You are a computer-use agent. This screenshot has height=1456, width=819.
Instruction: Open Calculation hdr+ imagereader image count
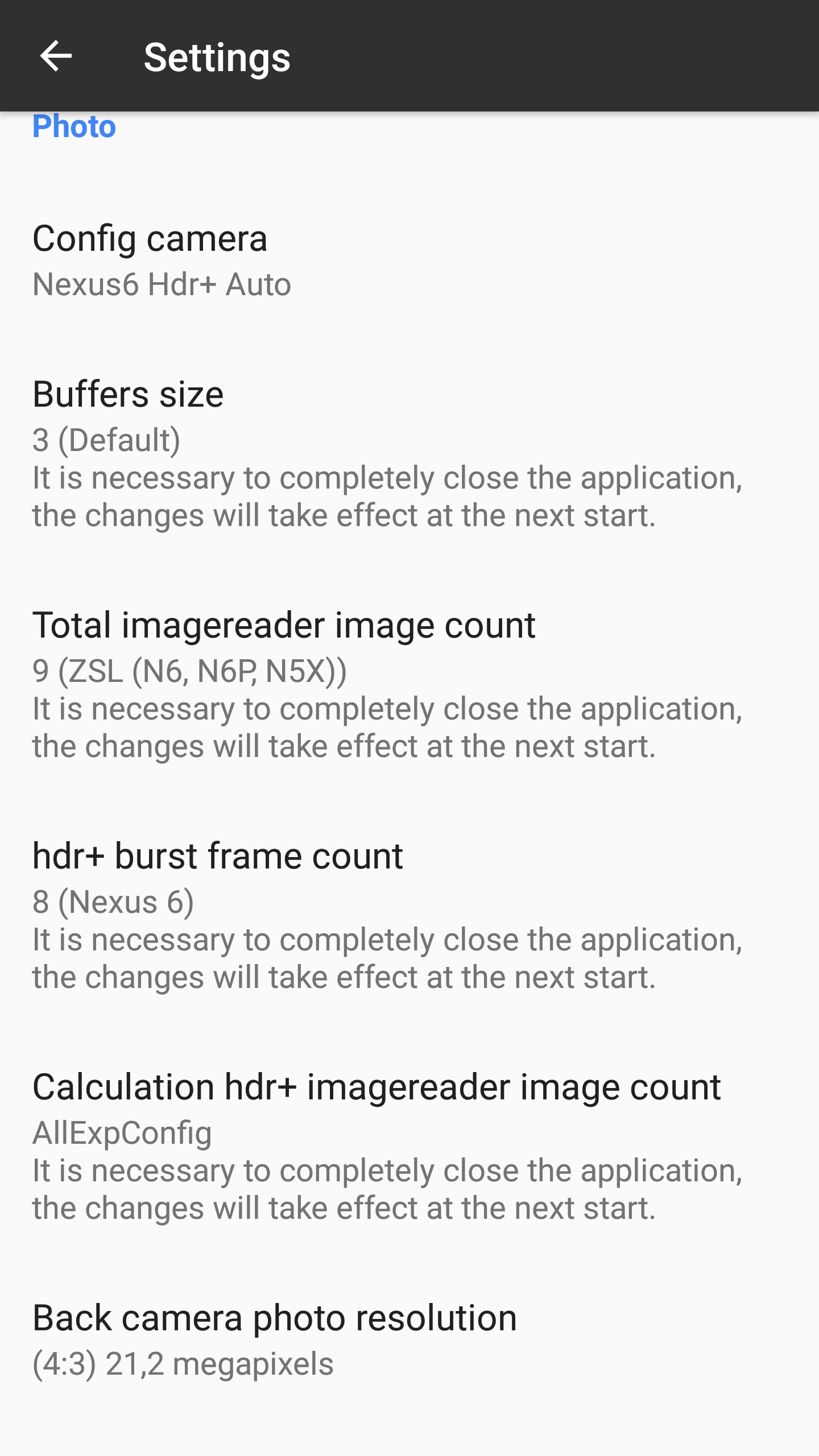(409, 1146)
